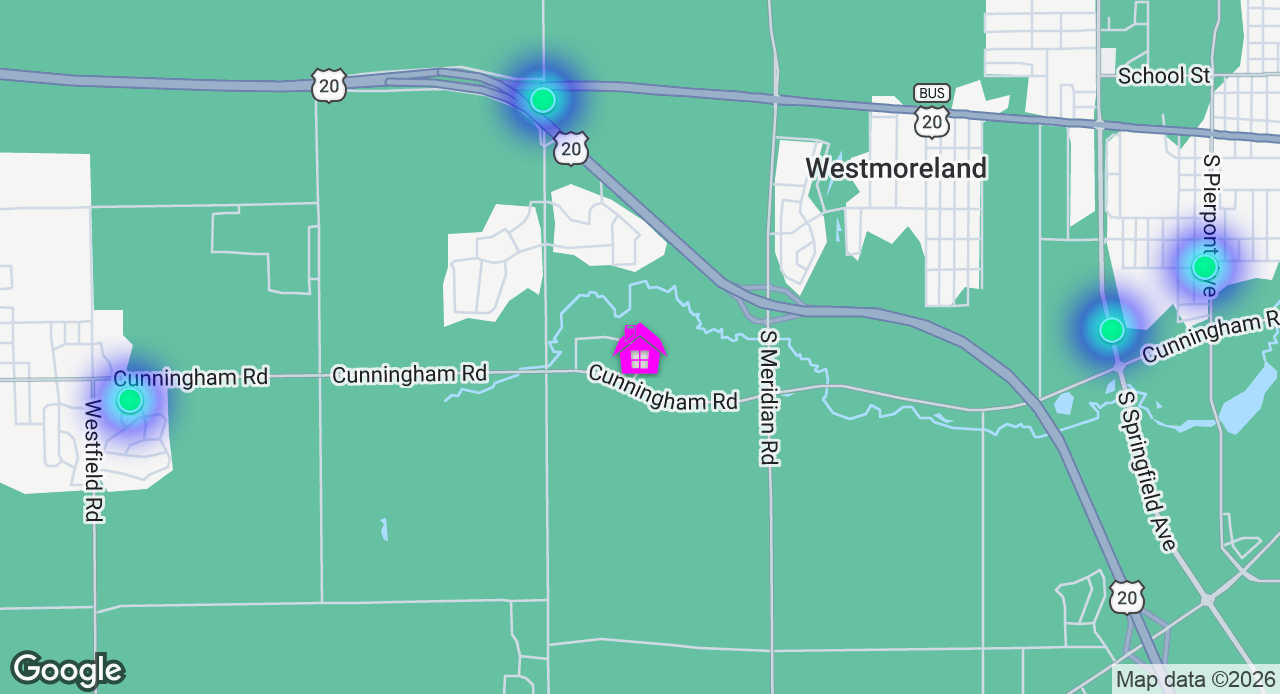Open the green marker near Westfield Rd
This screenshot has height=694, width=1280.
click(130, 401)
